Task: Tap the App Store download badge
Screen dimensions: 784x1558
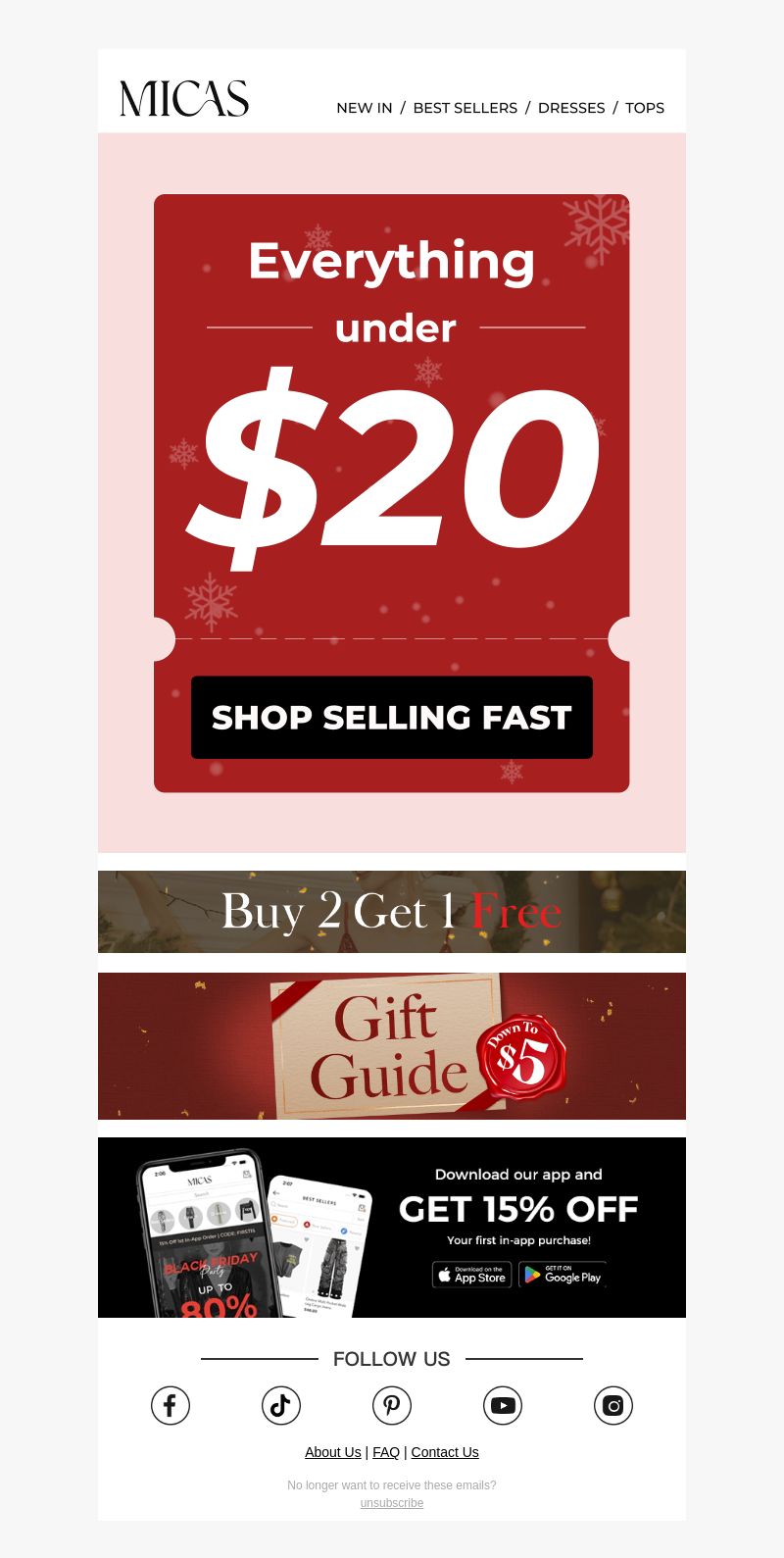Action: coord(472,1275)
